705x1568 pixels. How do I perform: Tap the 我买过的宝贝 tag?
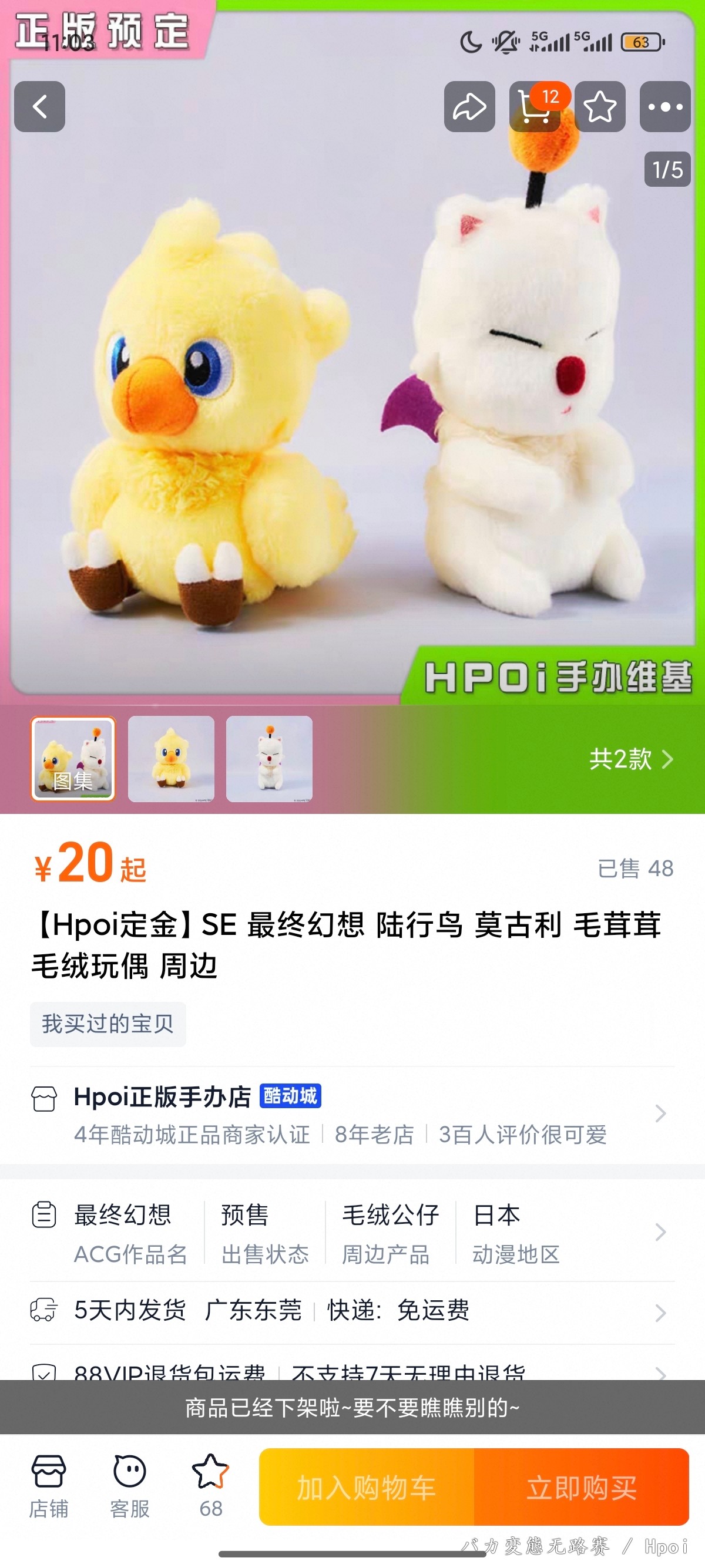point(108,1024)
